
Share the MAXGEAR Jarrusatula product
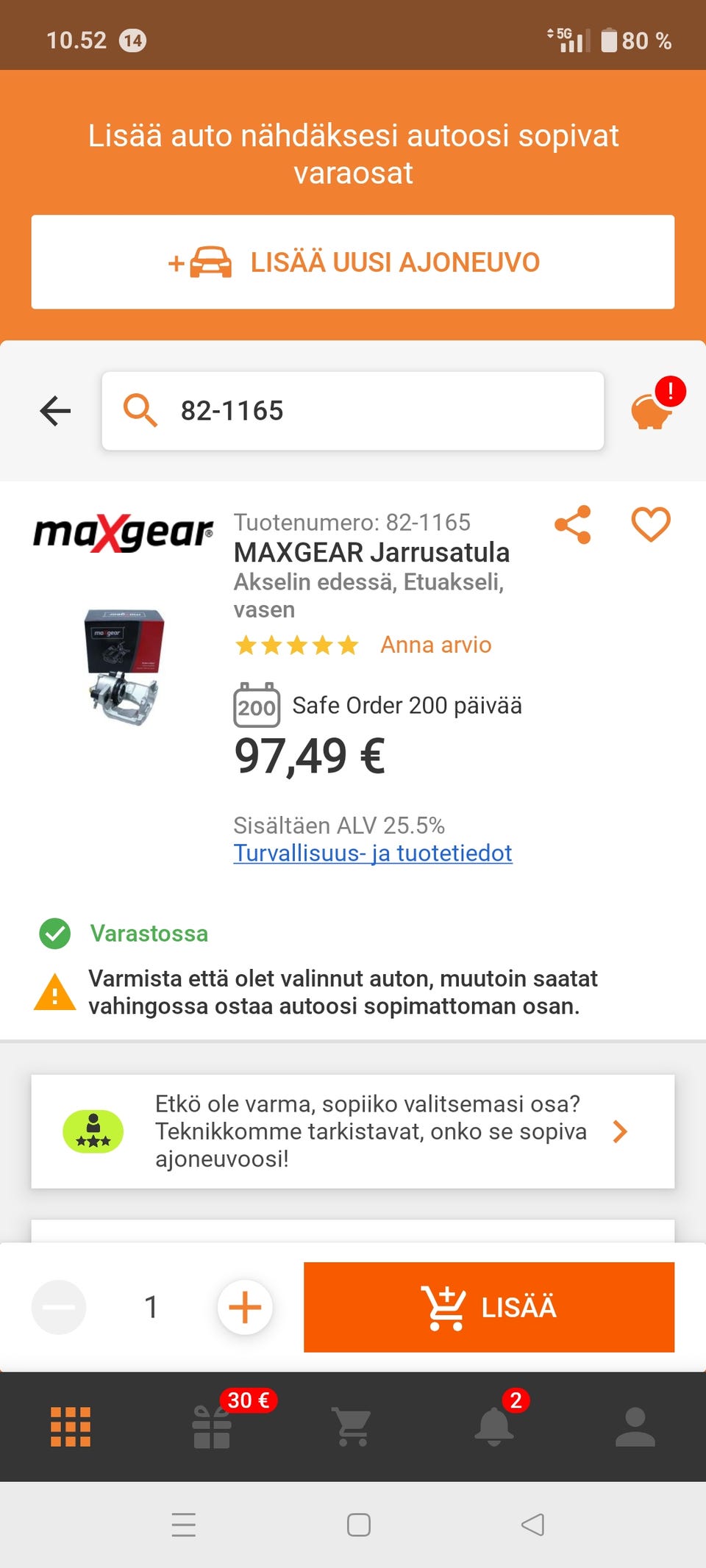[x=571, y=523]
